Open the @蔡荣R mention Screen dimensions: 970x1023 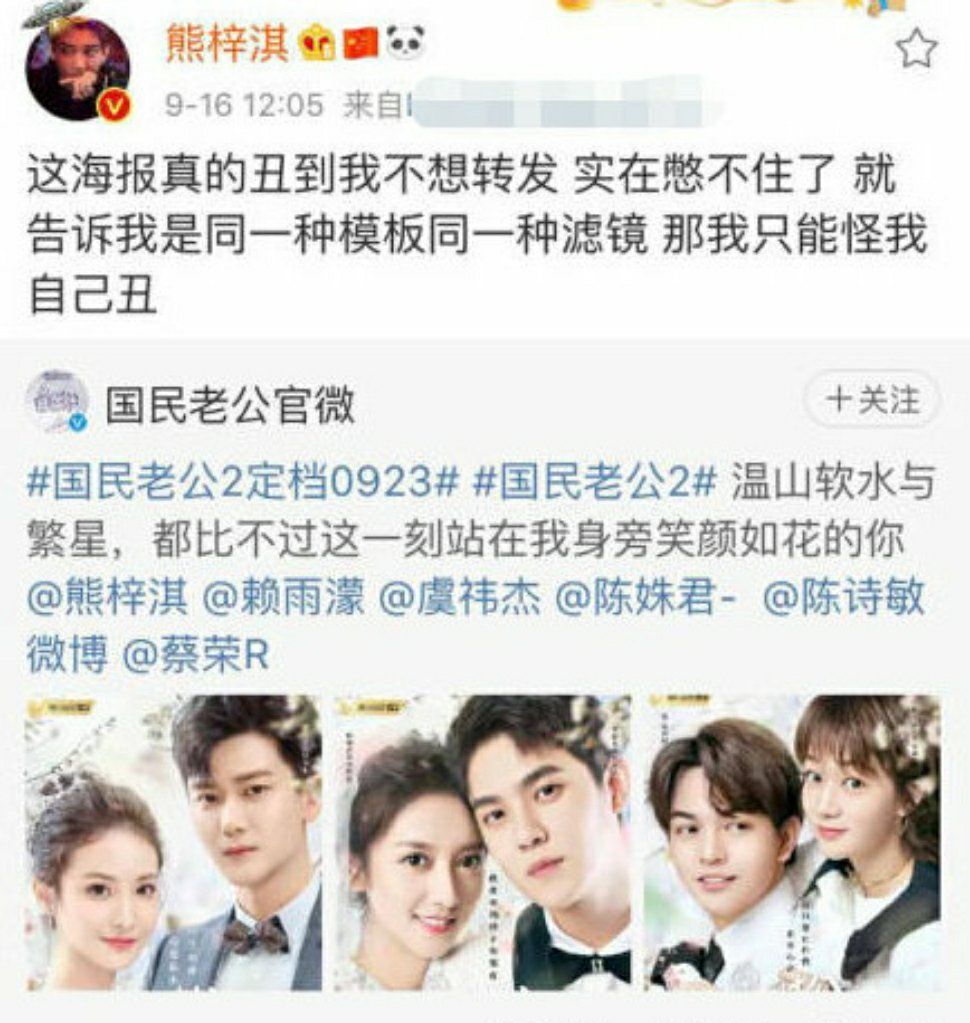coord(195,655)
